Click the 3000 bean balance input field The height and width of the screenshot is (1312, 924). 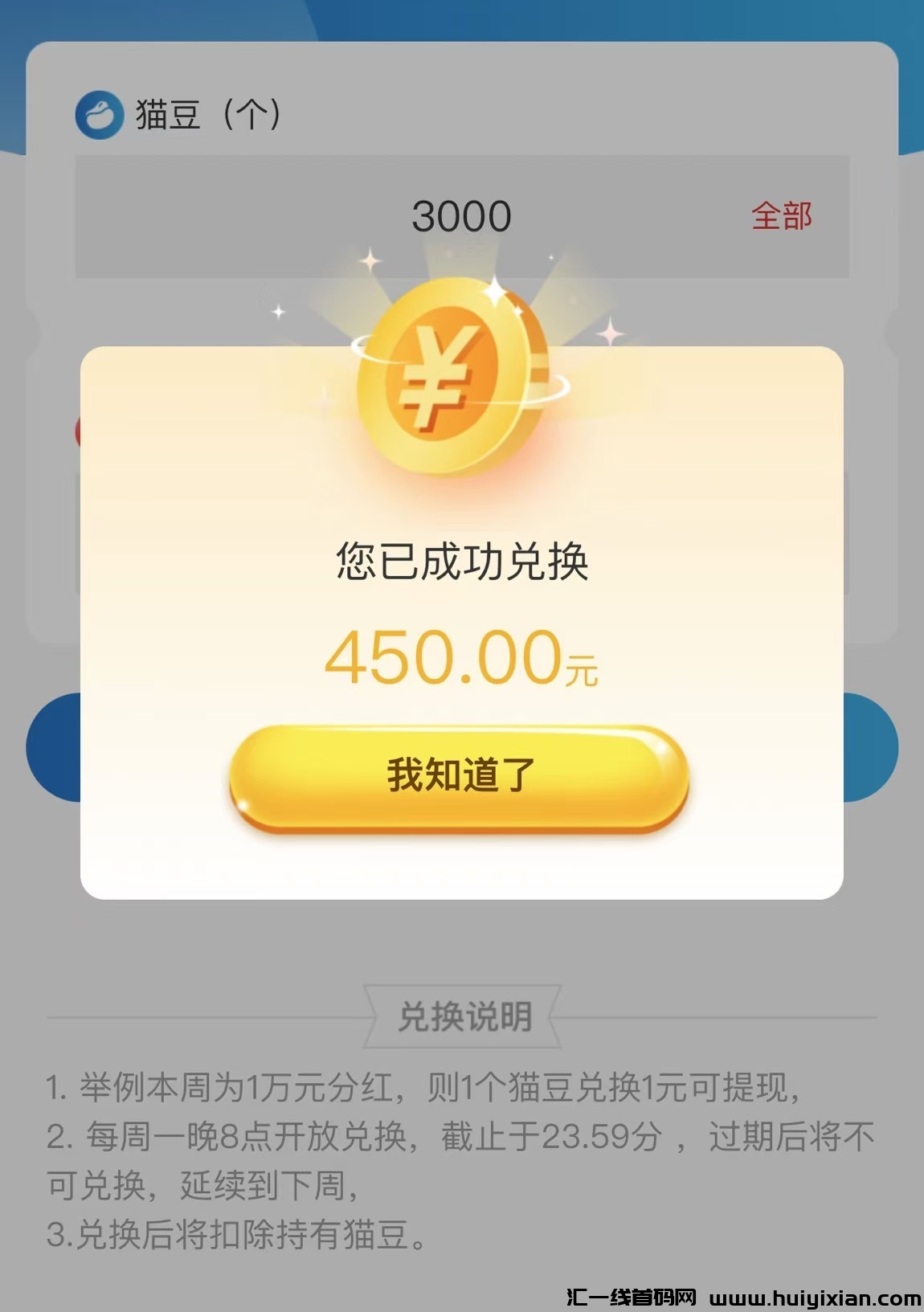click(462, 215)
